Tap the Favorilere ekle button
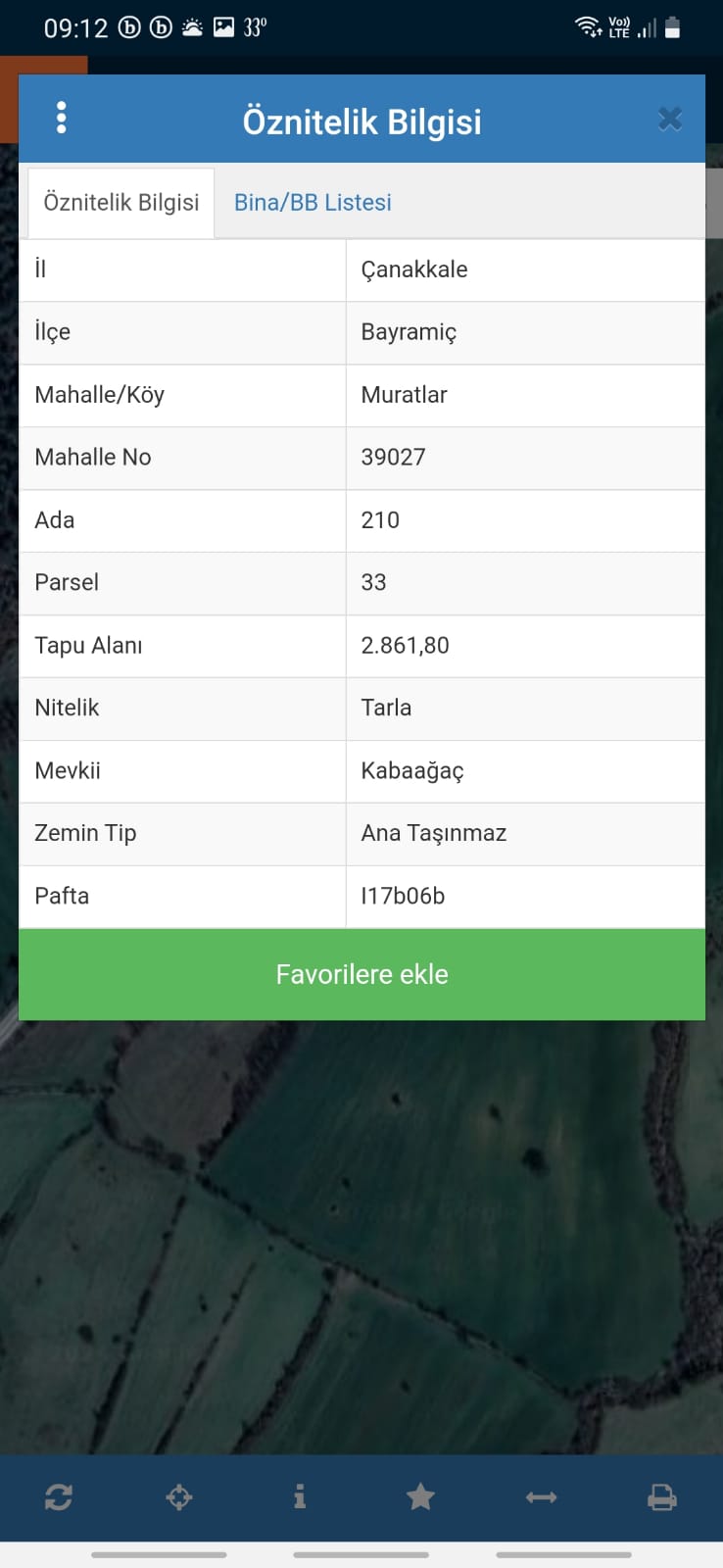Viewport: 723px width, 1568px height. (x=361, y=974)
